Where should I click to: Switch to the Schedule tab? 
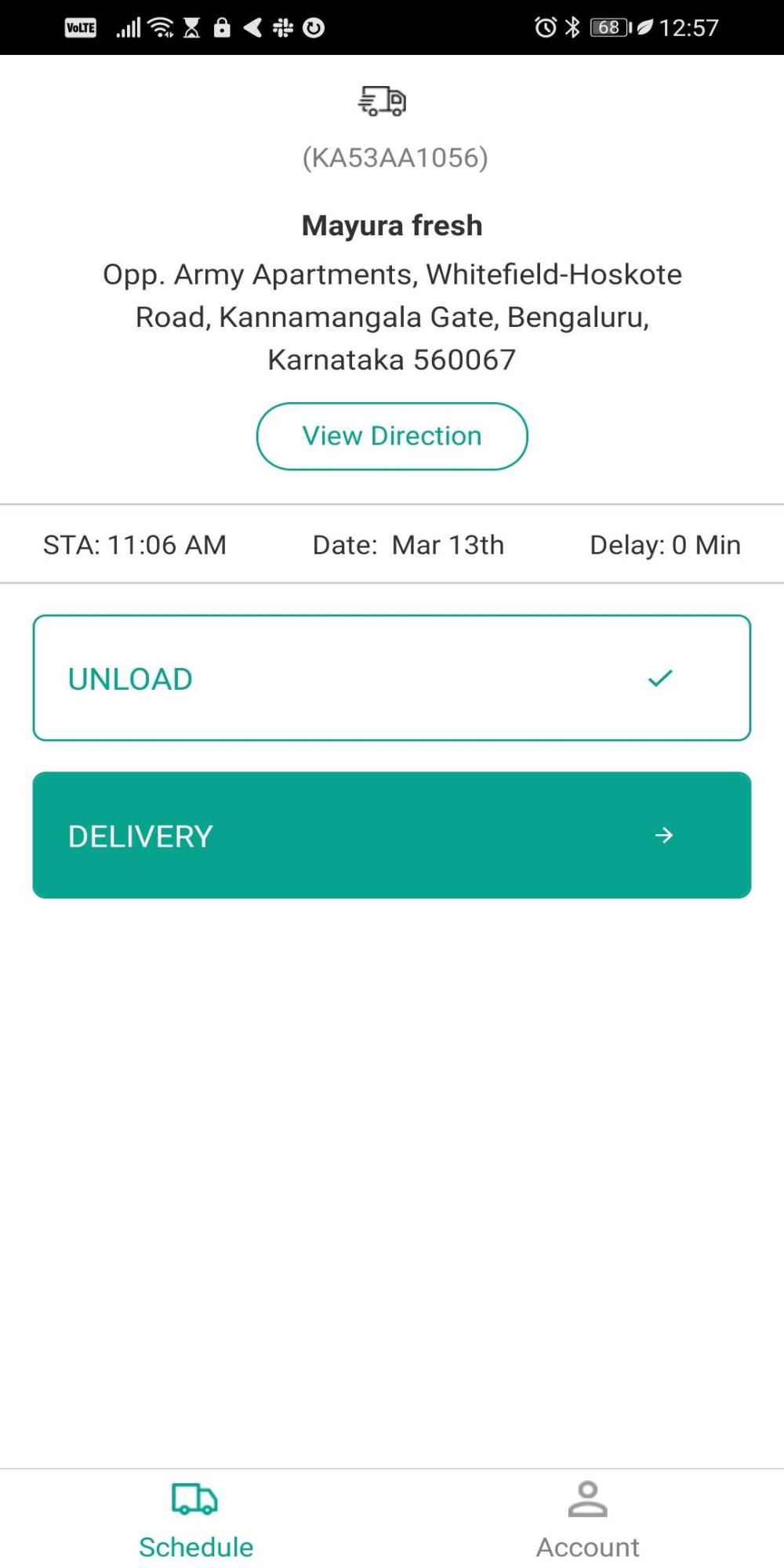tap(196, 1519)
